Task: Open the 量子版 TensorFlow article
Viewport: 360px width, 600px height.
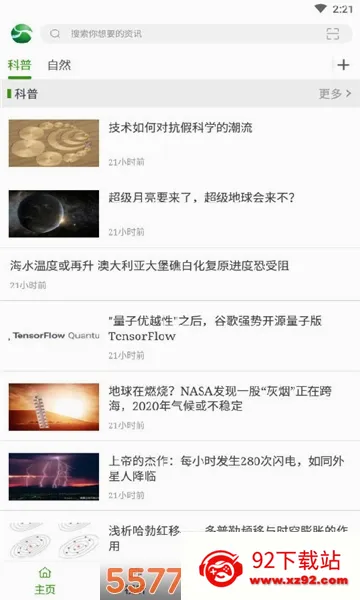Action: tap(180, 336)
